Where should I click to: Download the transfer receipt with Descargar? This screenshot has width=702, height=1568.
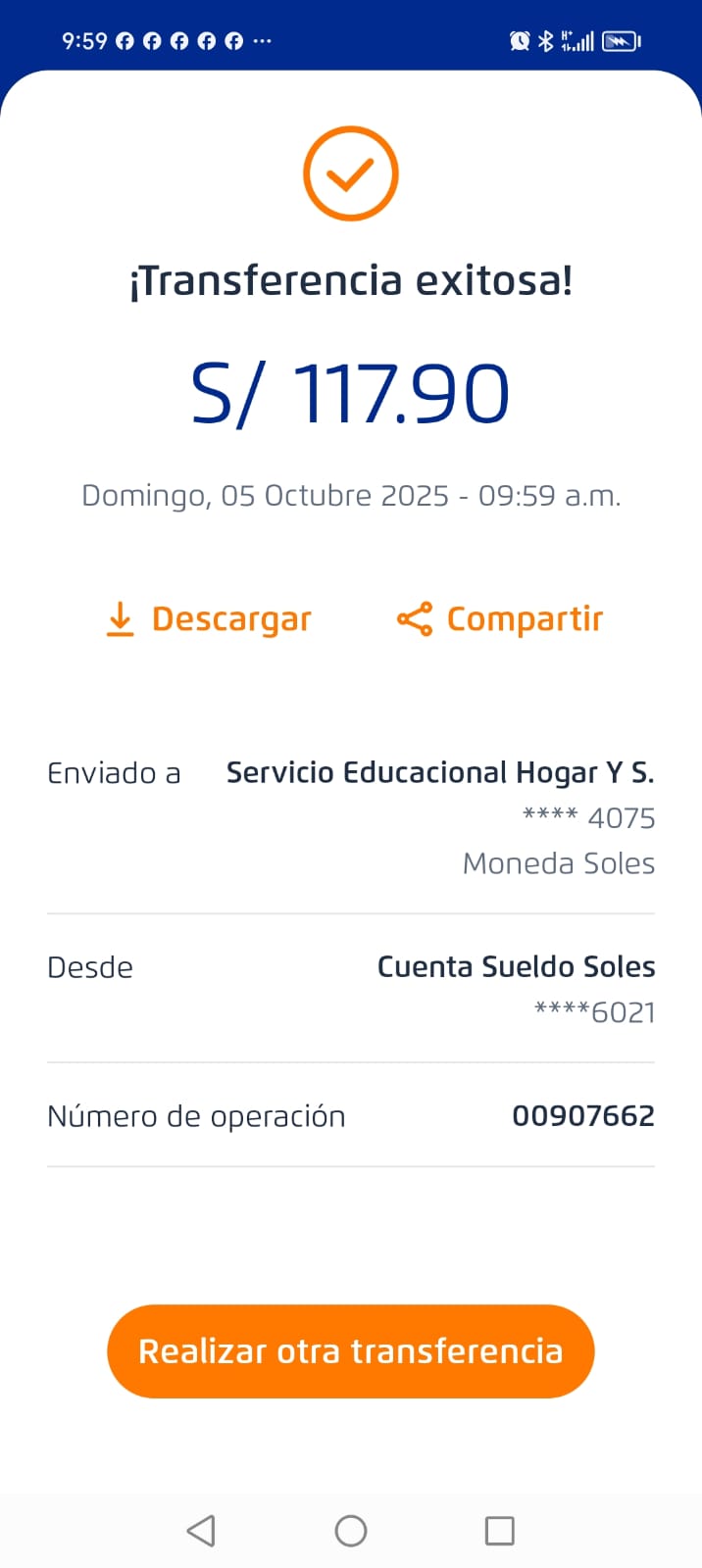(209, 619)
